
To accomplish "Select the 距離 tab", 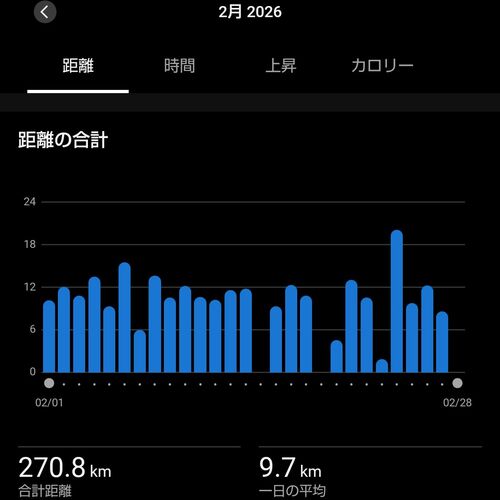I will pos(78,66).
